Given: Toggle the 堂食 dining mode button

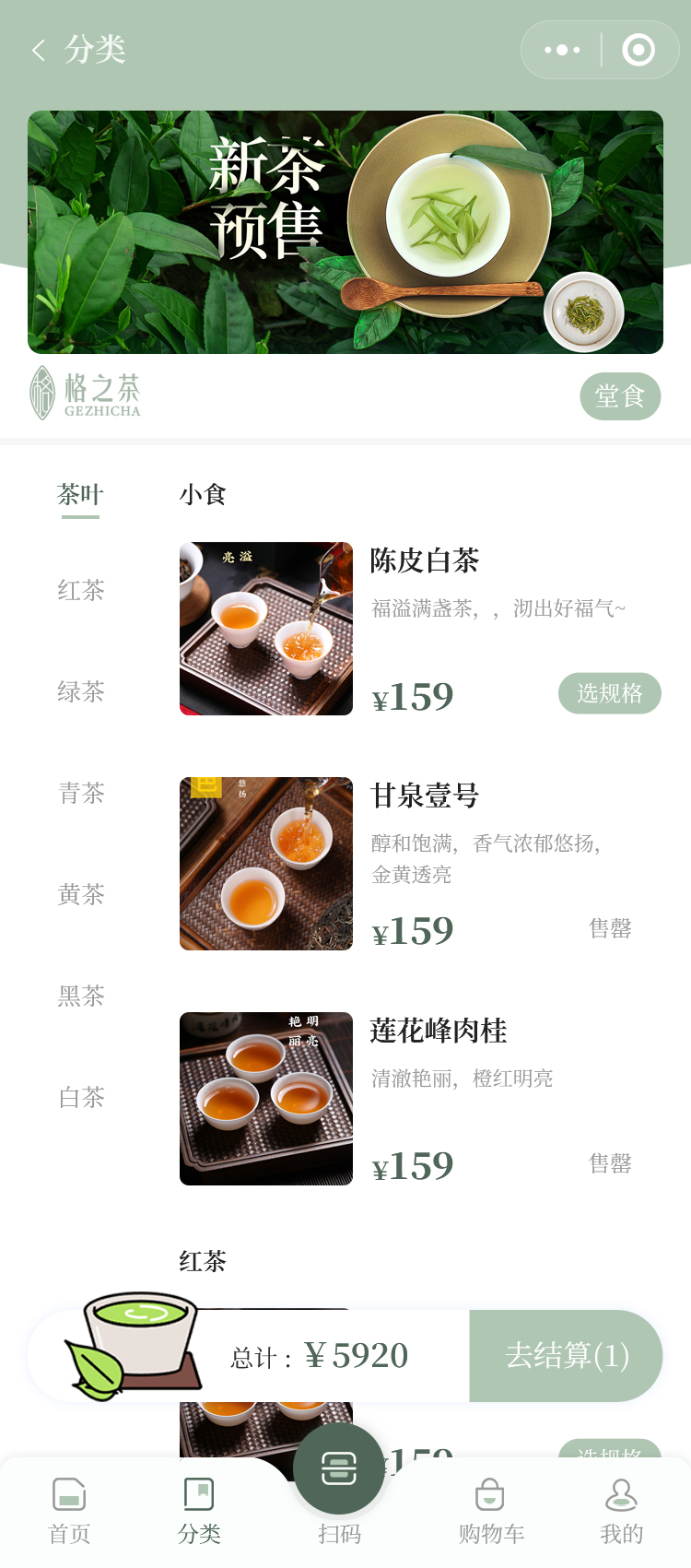Looking at the screenshot, I should pyautogui.click(x=620, y=396).
